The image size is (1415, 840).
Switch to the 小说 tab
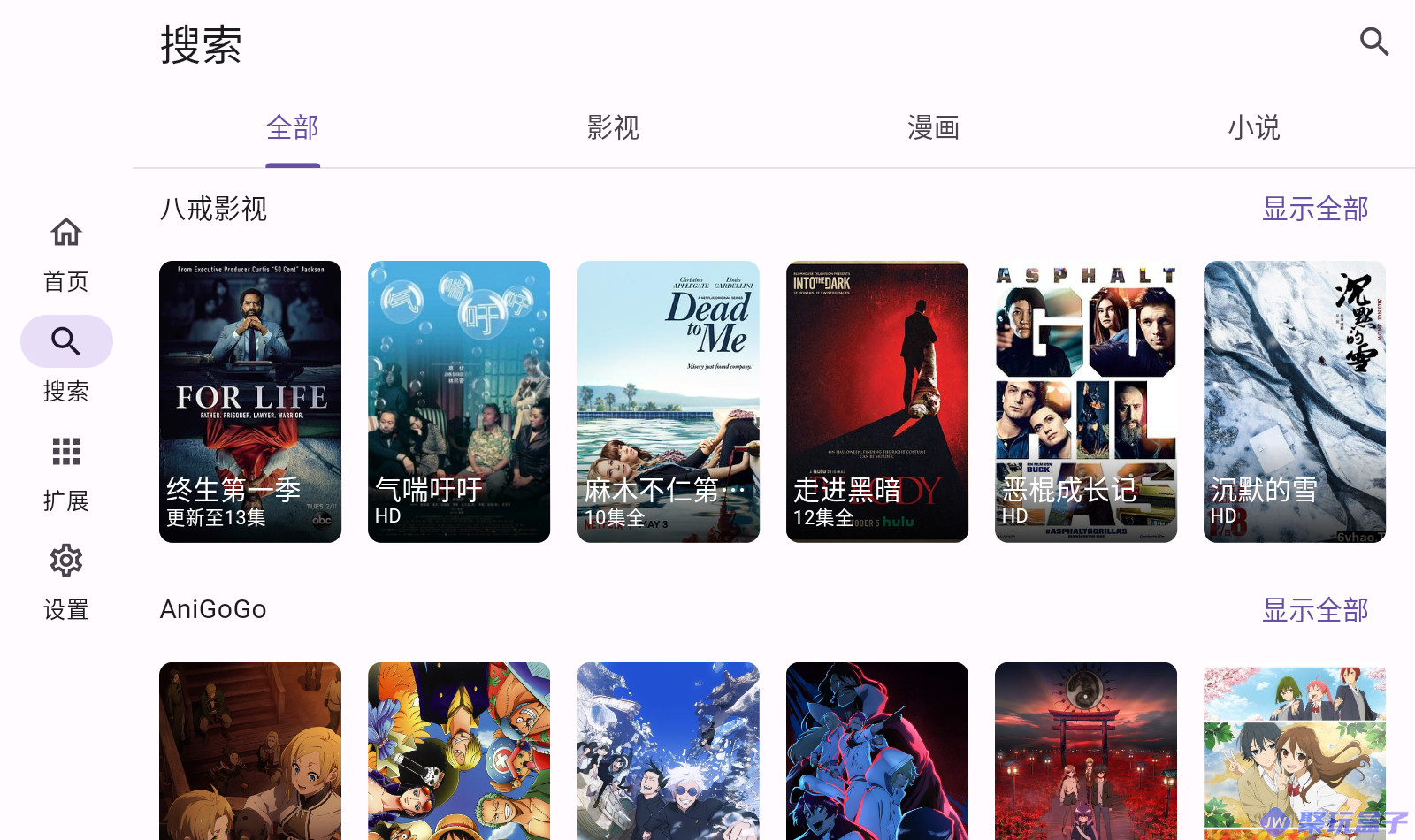pos(1253,128)
